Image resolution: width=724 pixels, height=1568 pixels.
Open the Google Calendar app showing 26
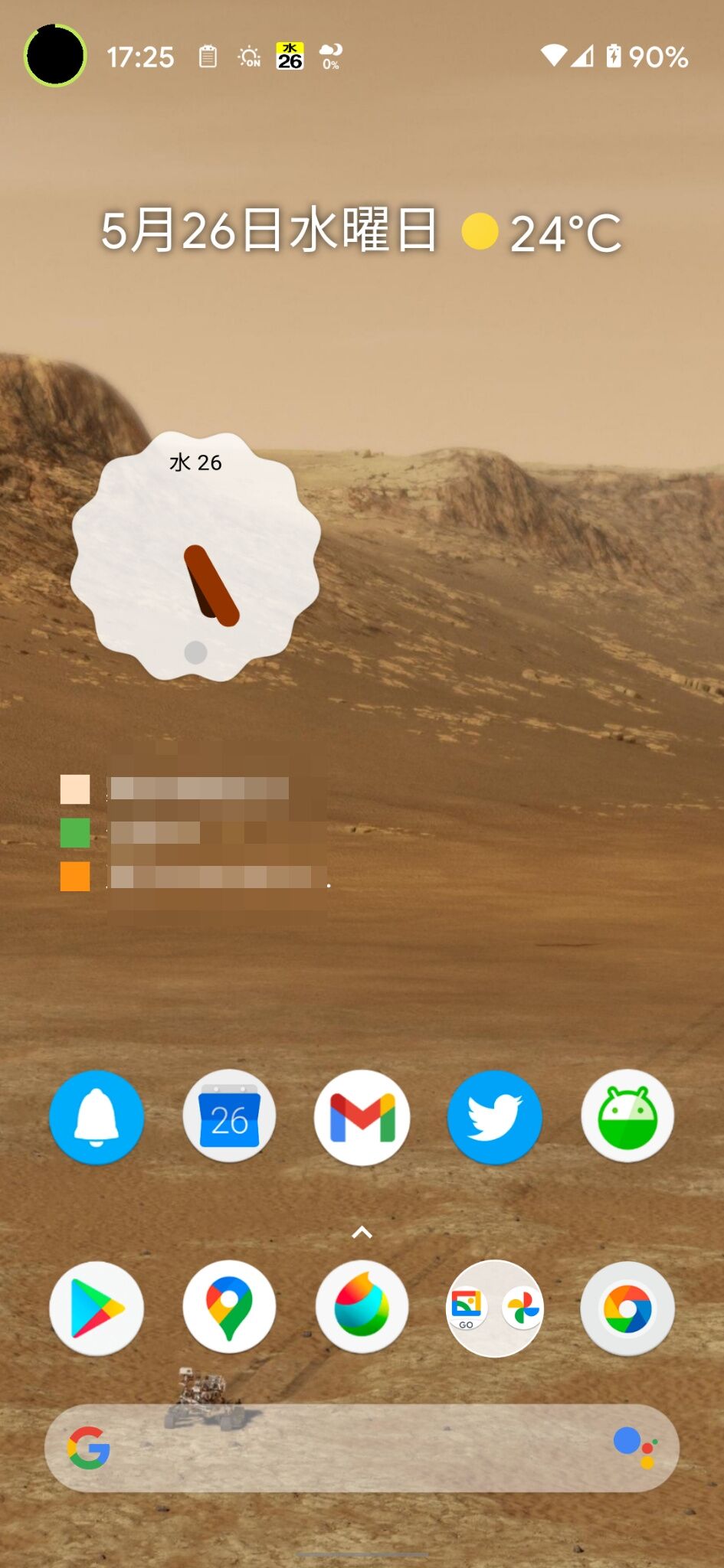pos(228,1117)
